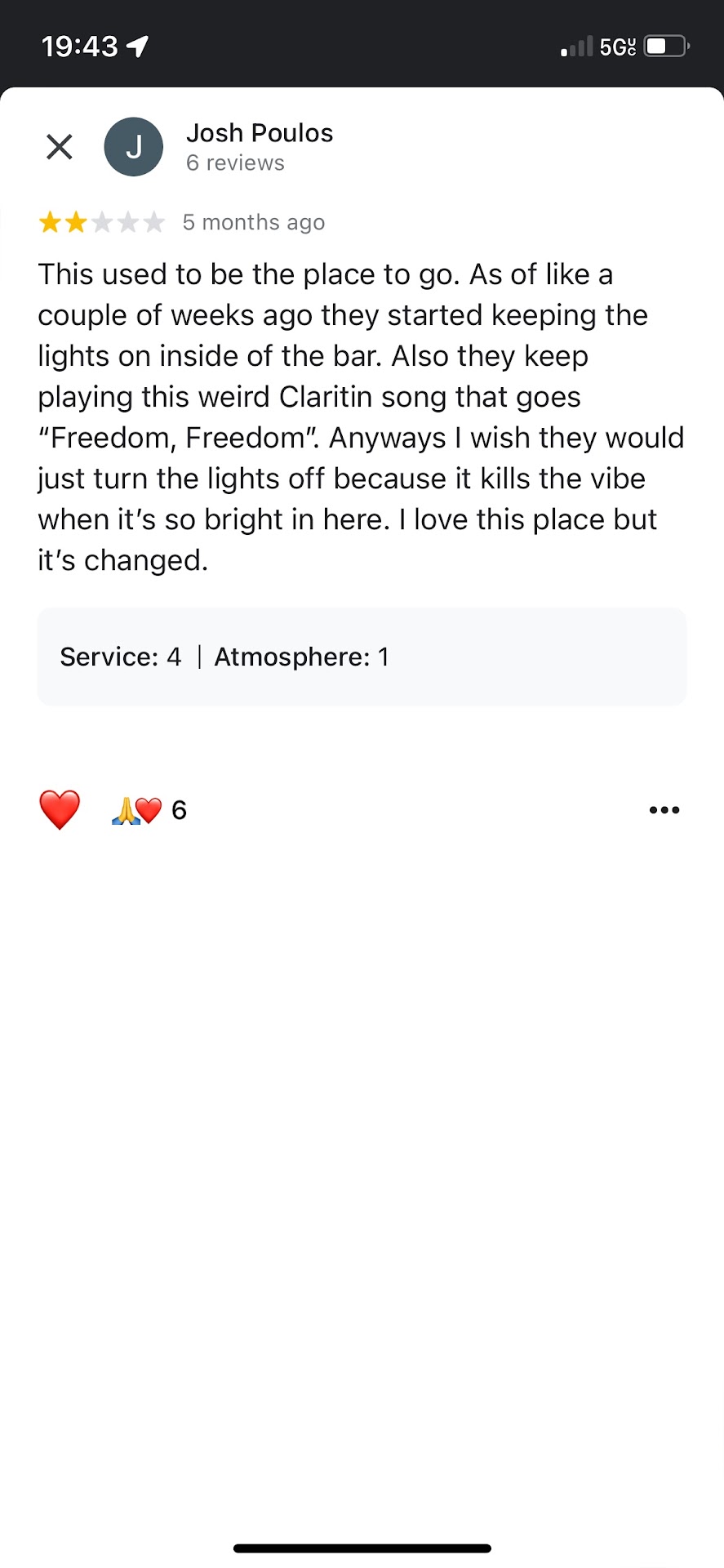Open Josh Poulos's profile avatar

pyautogui.click(x=134, y=147)
